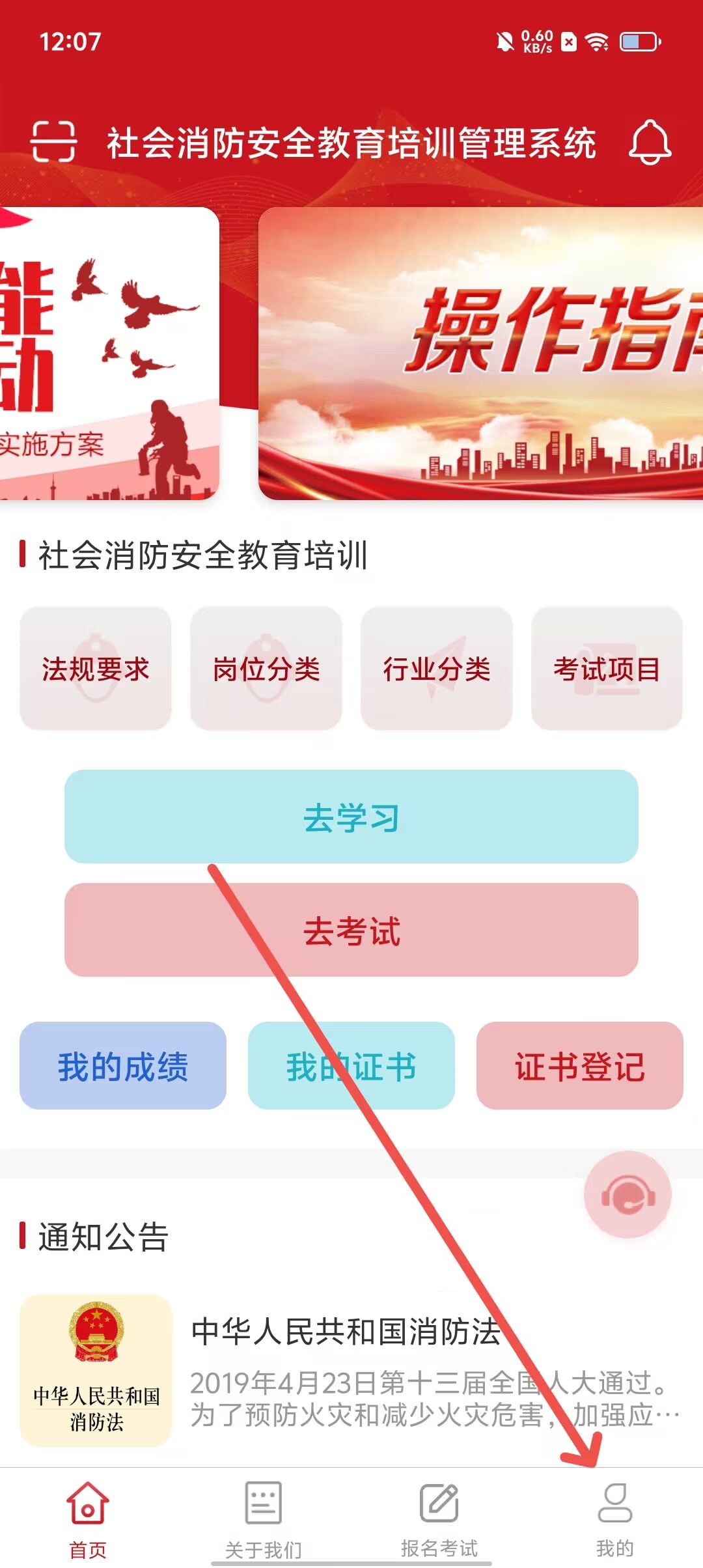Viewport: 703px width, 1568px height.
Task: Check 我的成绩 scores
Action: coord(123,1066)
